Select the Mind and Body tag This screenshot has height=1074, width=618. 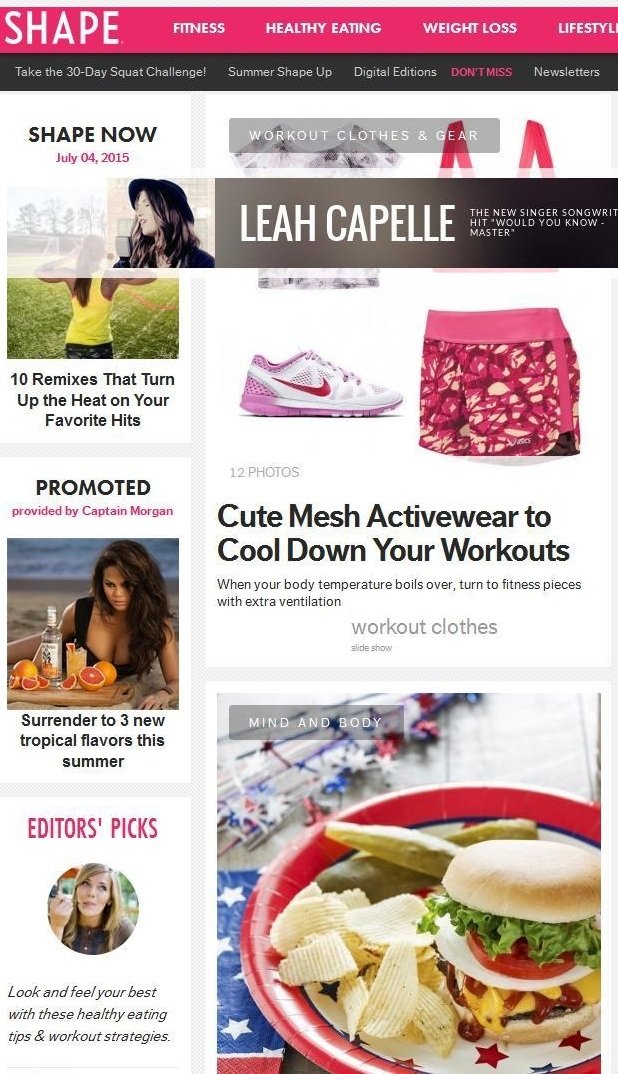tap(316, 722)
